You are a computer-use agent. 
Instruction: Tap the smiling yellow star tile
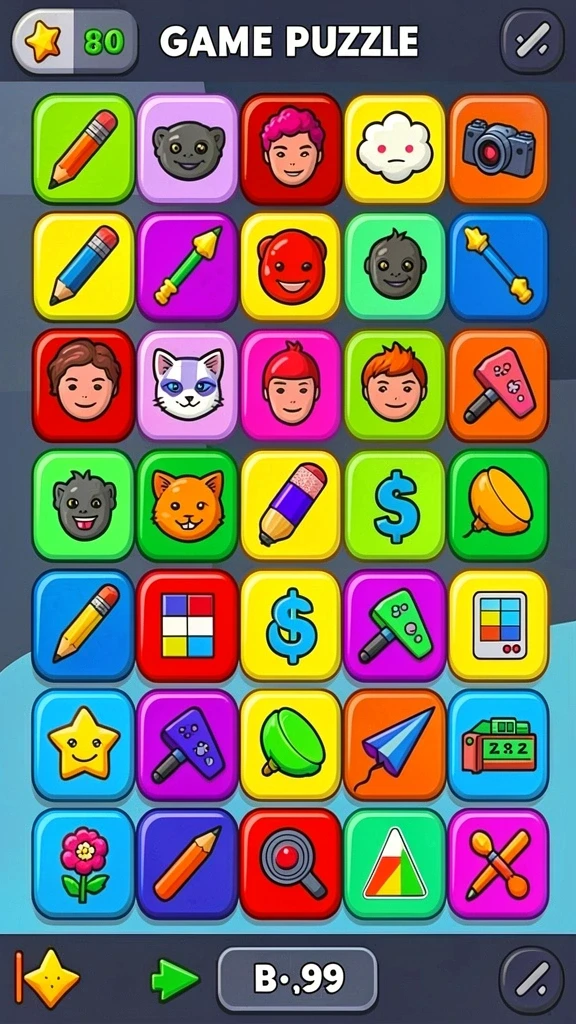pos(84,744)
